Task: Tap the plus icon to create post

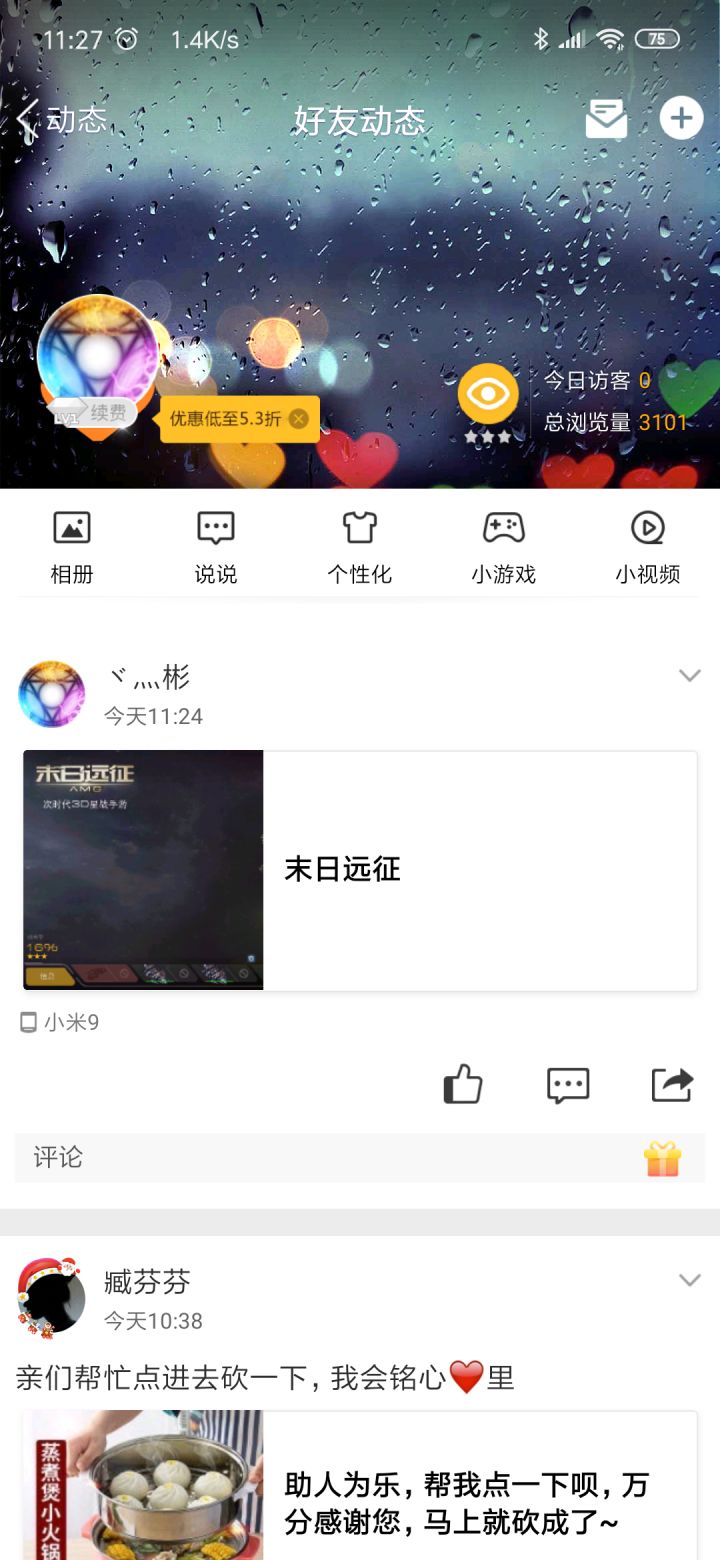Action: pos(681,118)
